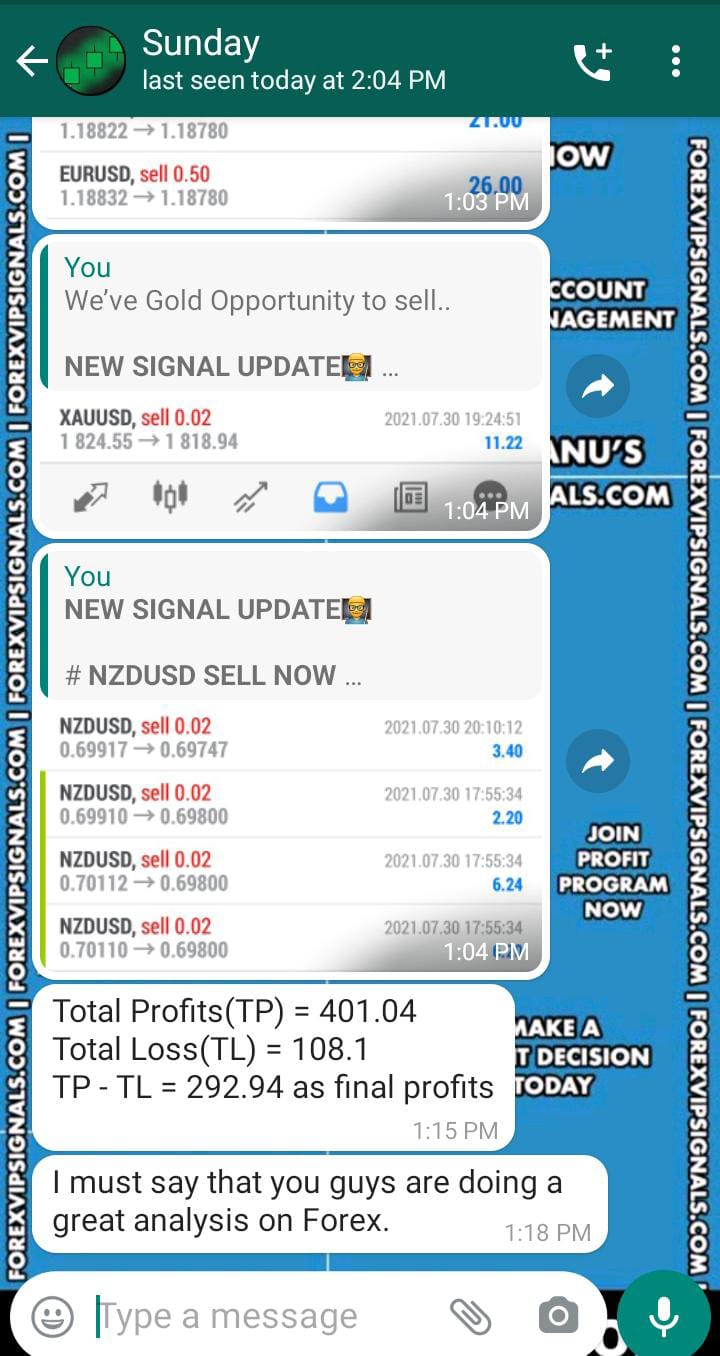This screenshot has width=720, height=1356.
Task: Focus the Type a message field
Action: 270,1316
